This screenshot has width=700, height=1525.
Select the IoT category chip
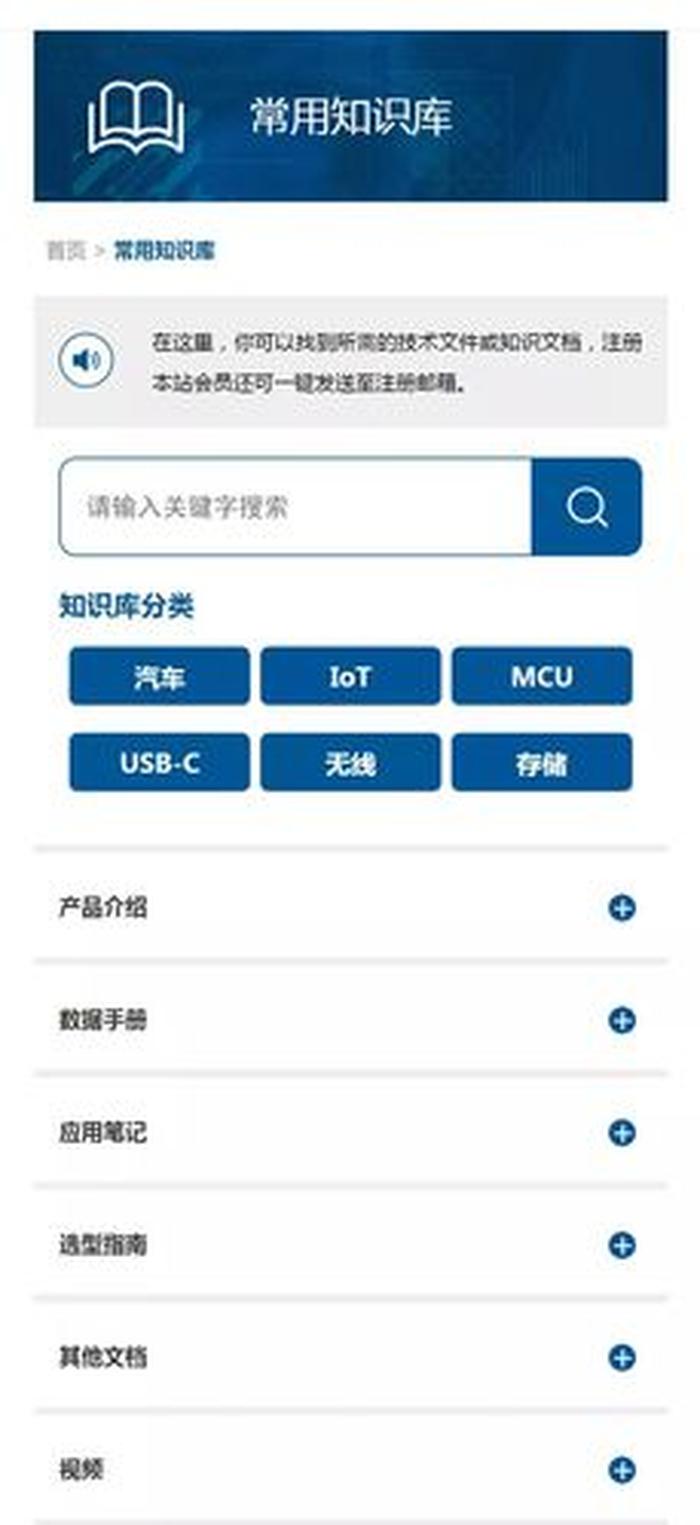[x=350, y=677]
